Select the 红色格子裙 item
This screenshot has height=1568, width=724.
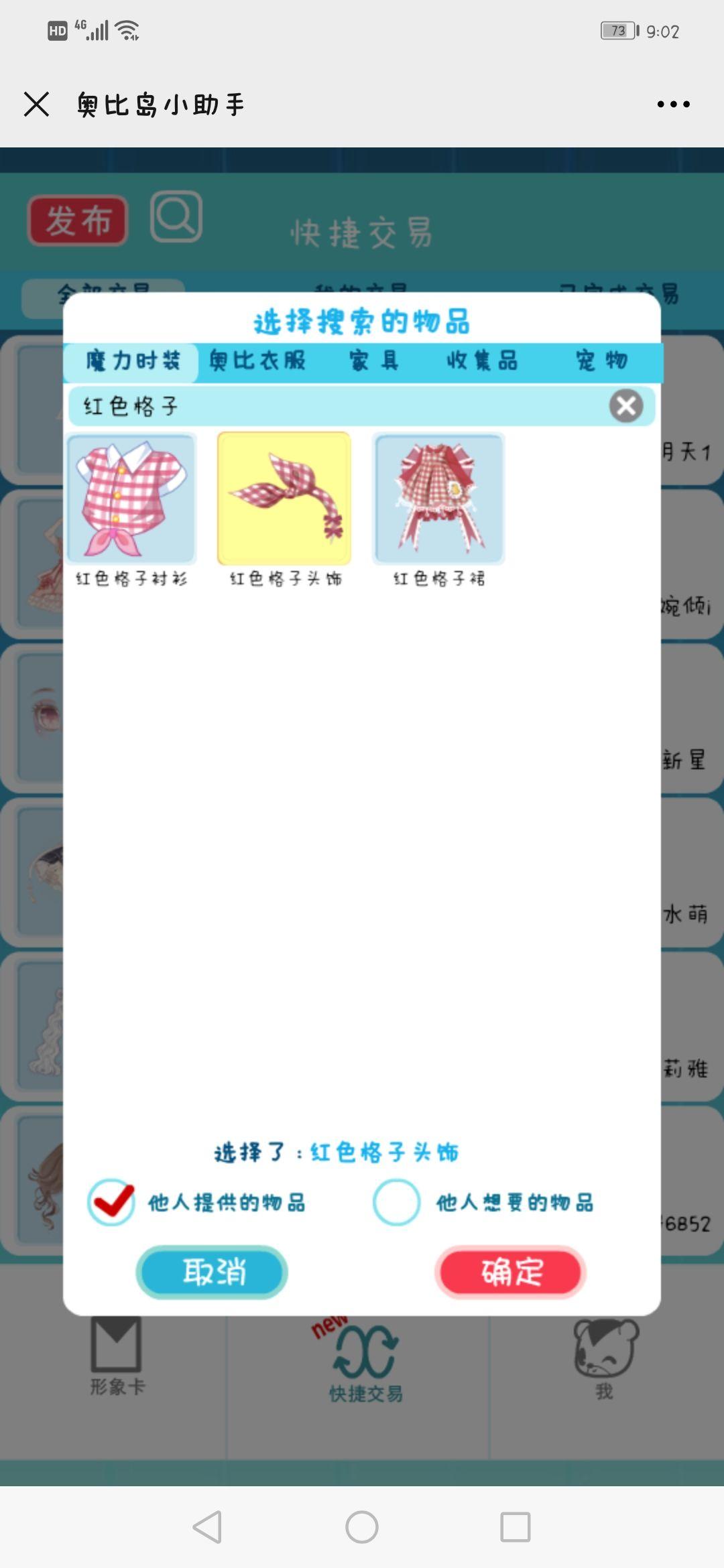(438, 499)
